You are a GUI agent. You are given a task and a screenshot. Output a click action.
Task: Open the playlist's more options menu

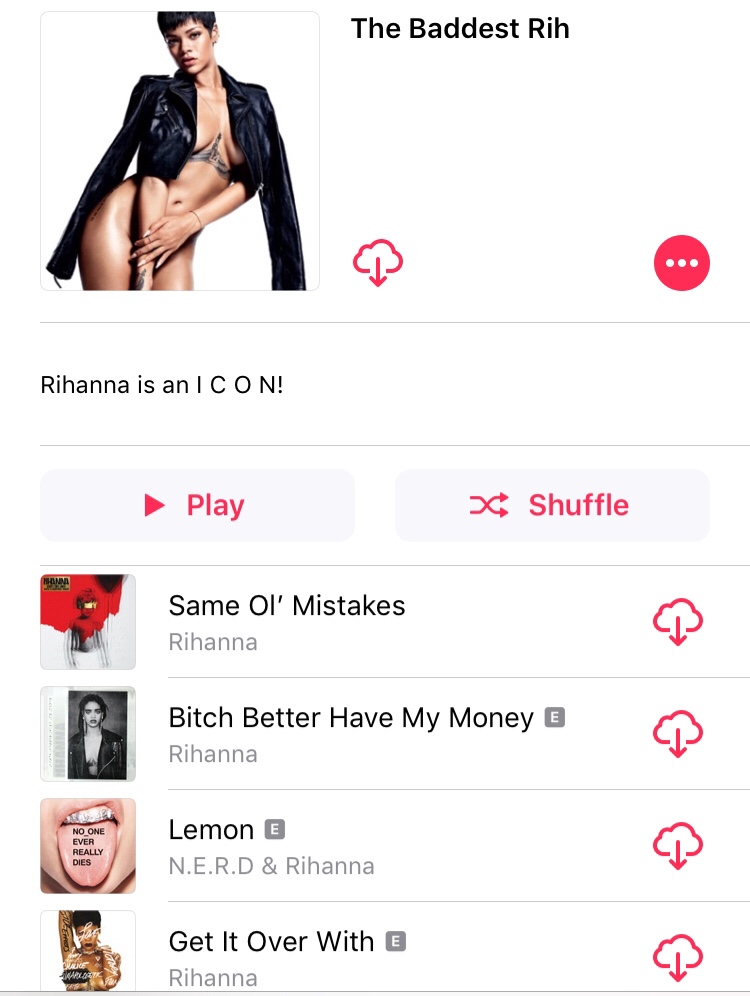tap(681, 264)
